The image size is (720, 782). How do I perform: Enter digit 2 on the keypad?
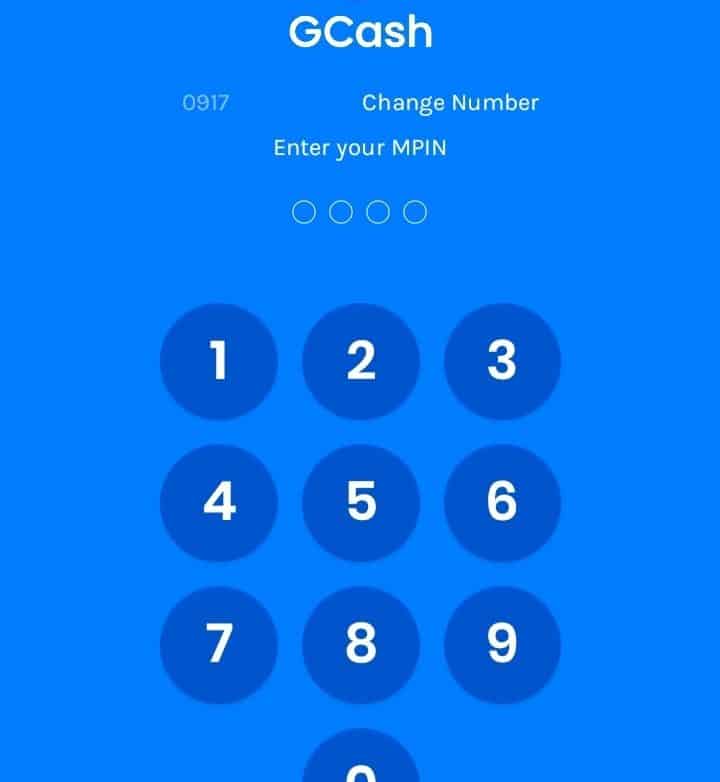click(360, 361)
